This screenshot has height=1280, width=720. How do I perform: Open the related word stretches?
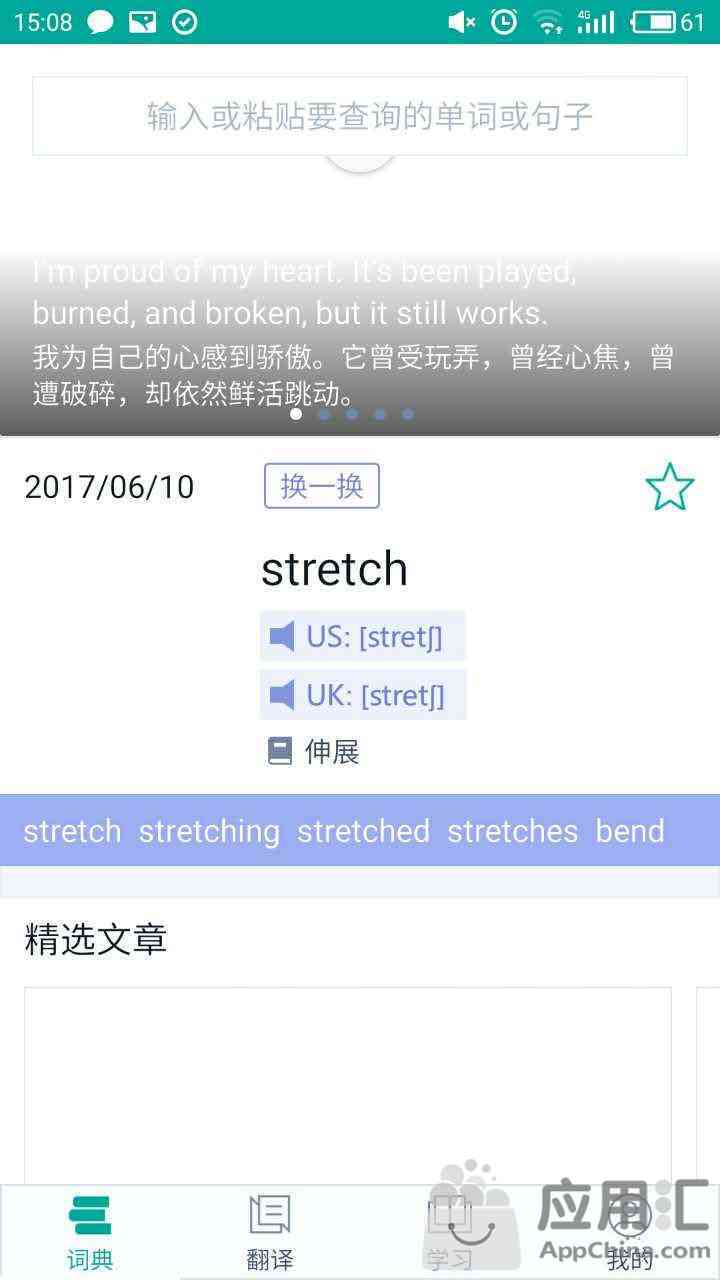click(512, 831)
